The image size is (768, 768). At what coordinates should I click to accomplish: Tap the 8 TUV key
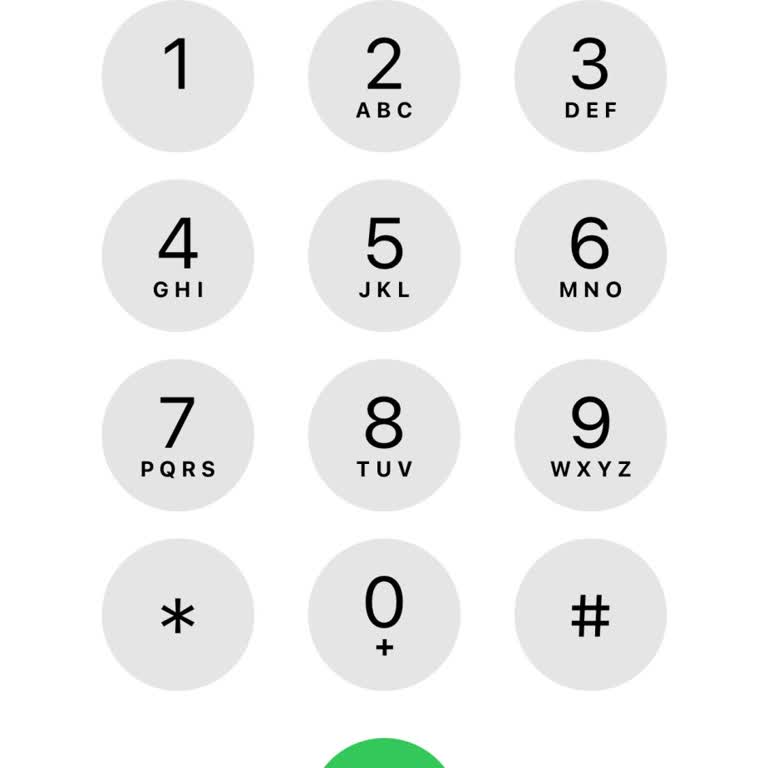pos(384,435)
